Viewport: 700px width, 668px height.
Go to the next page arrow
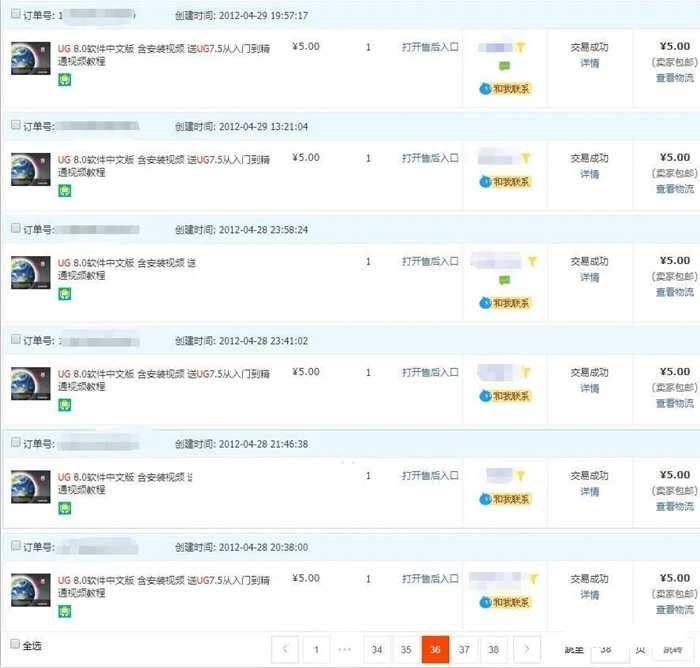tap(527, 649)
